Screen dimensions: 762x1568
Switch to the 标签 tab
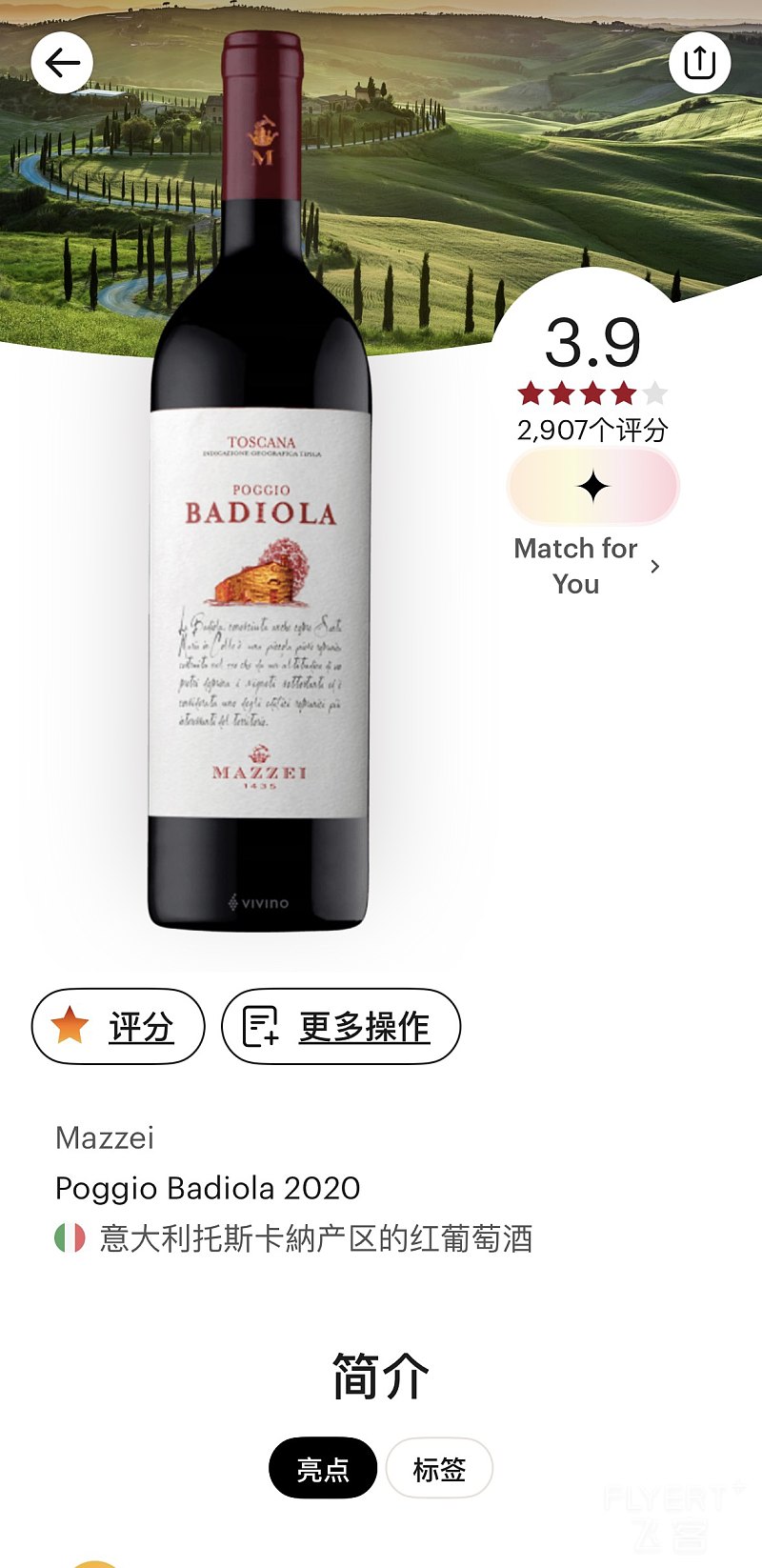coord(439,1468)
